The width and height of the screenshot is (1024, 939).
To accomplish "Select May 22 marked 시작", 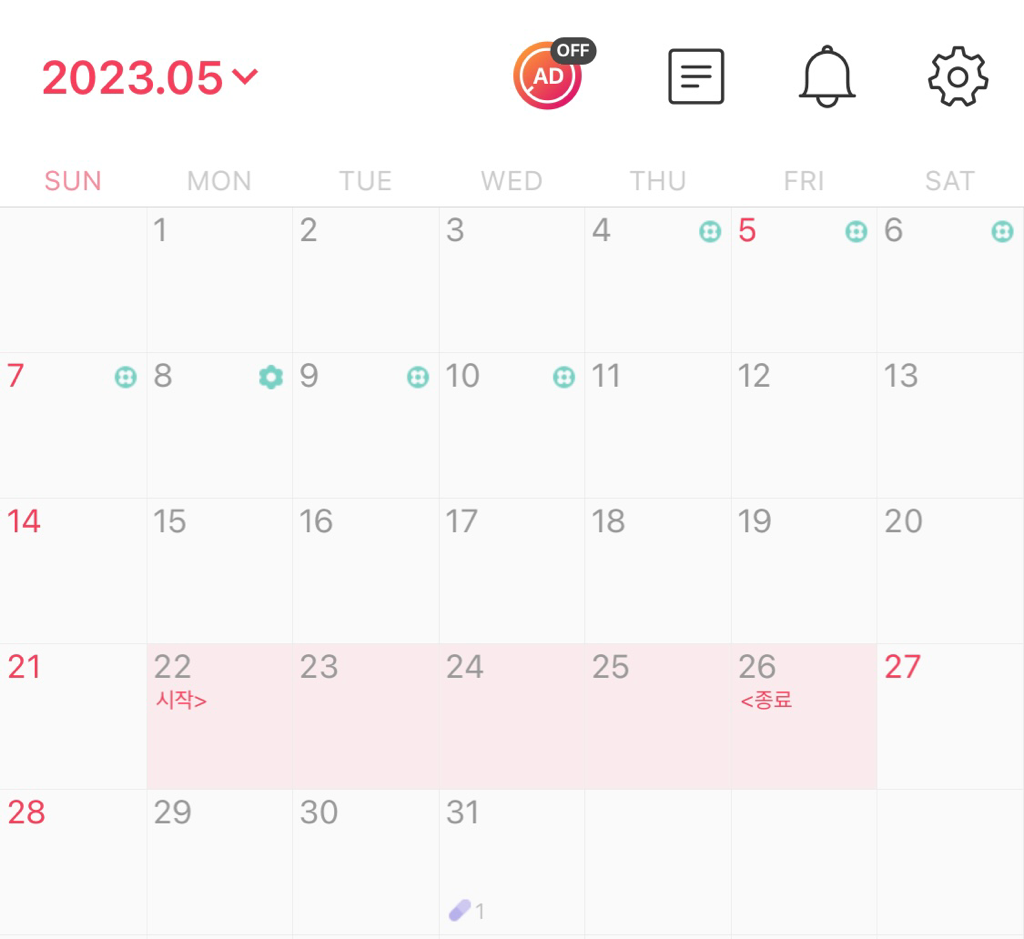I will (x=219, y=716).
